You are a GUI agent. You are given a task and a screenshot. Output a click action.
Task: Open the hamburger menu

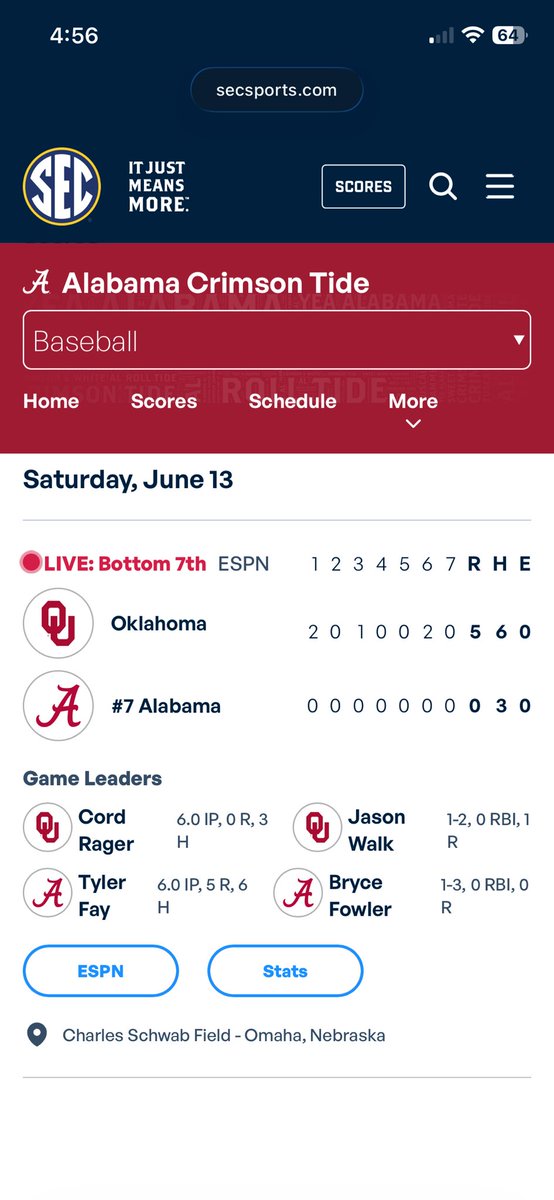point(500,186)
